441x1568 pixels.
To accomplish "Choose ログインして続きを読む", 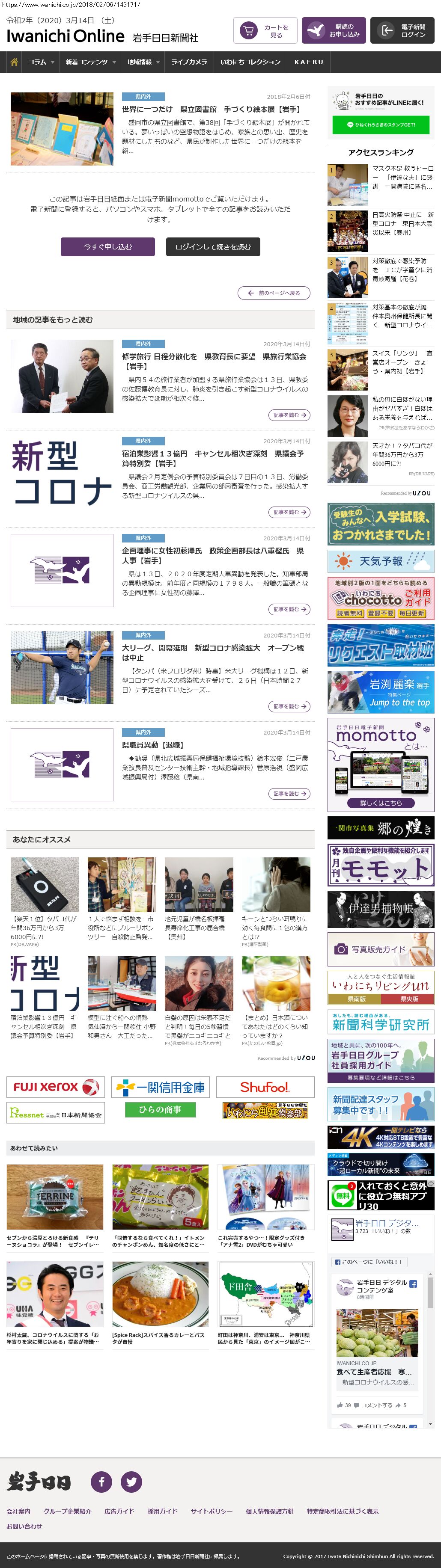I will (x=213, y=246).
